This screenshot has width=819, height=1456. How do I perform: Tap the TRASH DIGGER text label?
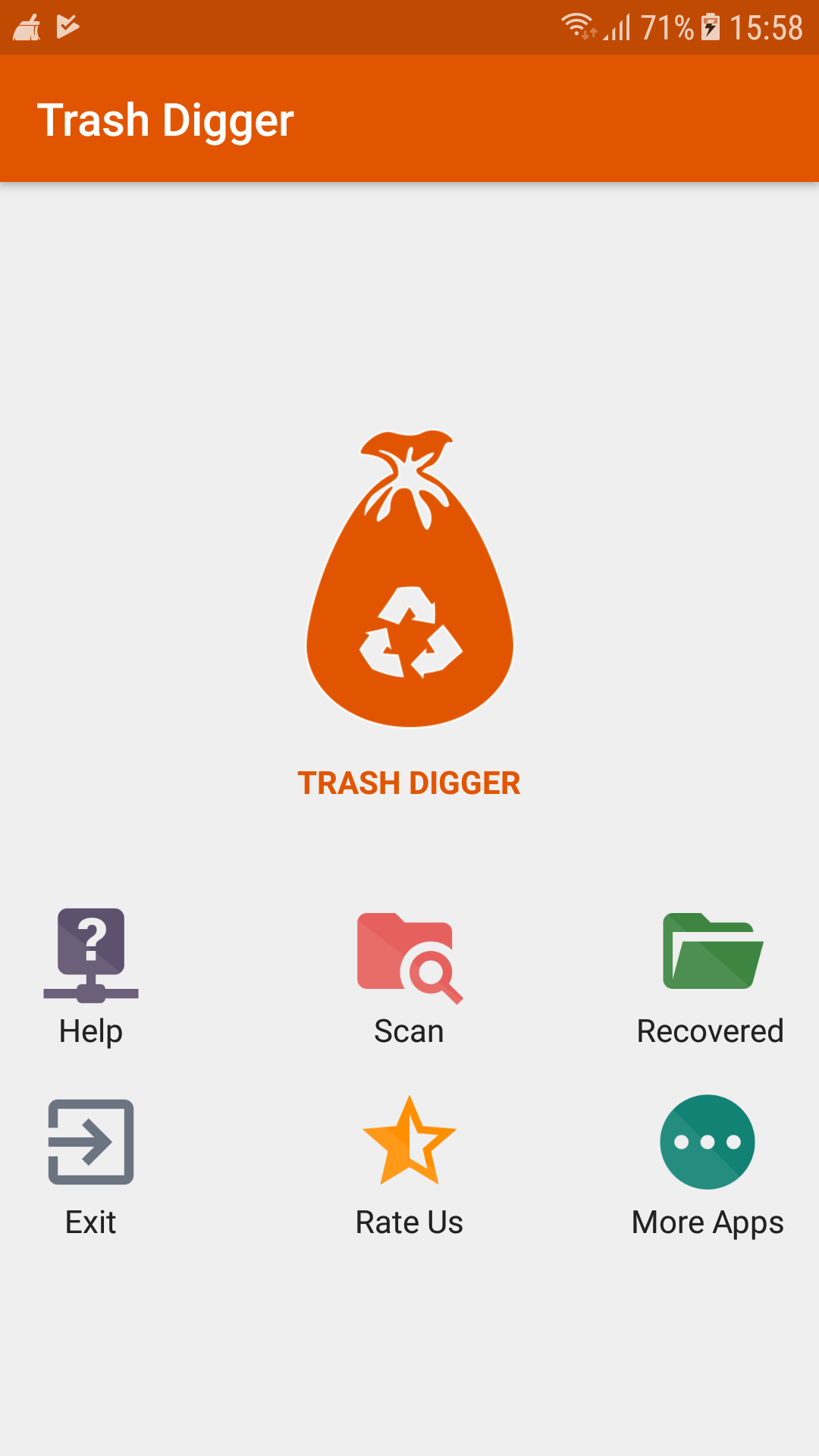click(x=409, y=783)
